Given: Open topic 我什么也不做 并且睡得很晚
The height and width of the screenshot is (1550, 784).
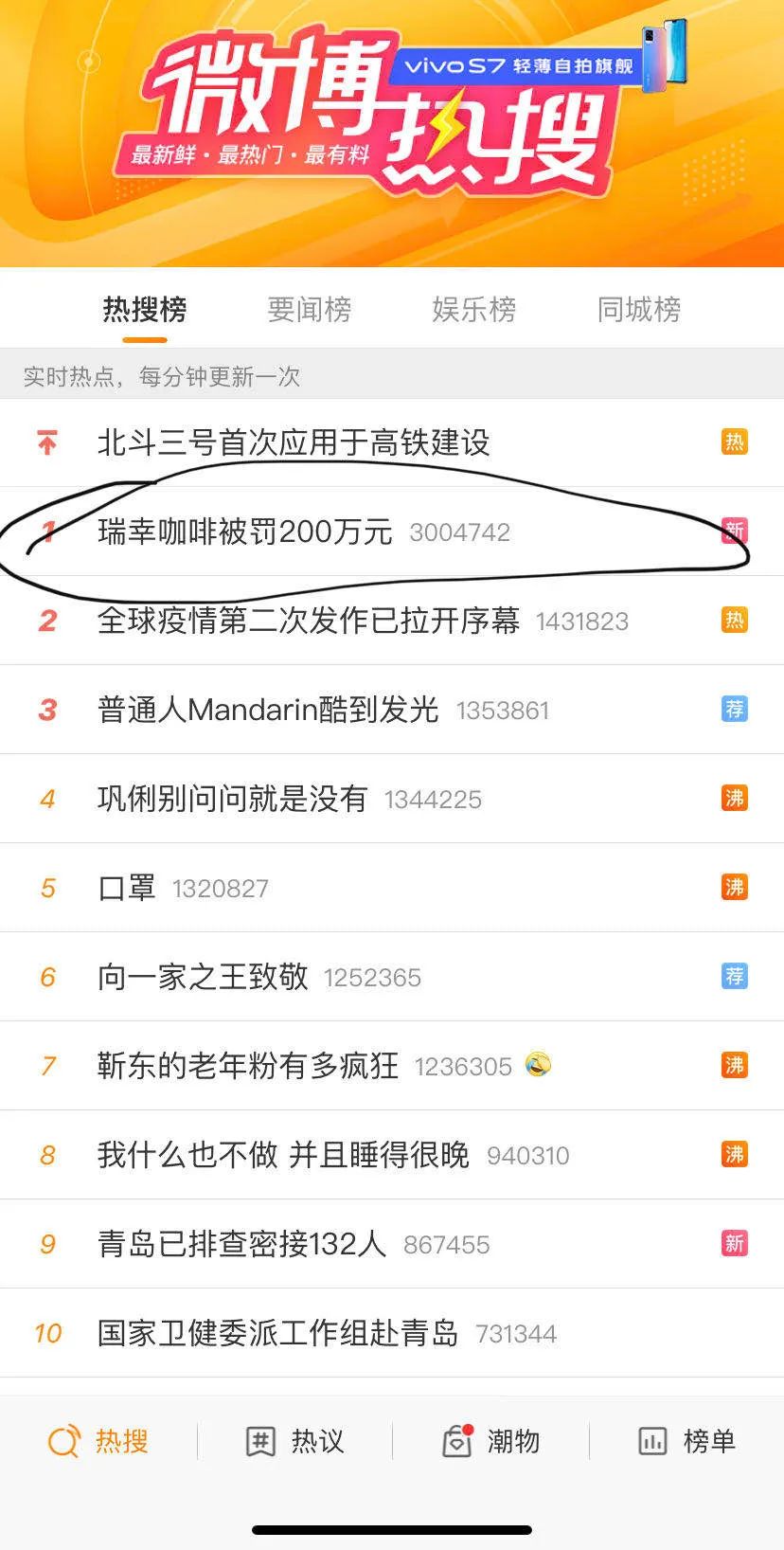Looking at the screenshot, I should click(283, 1155).
